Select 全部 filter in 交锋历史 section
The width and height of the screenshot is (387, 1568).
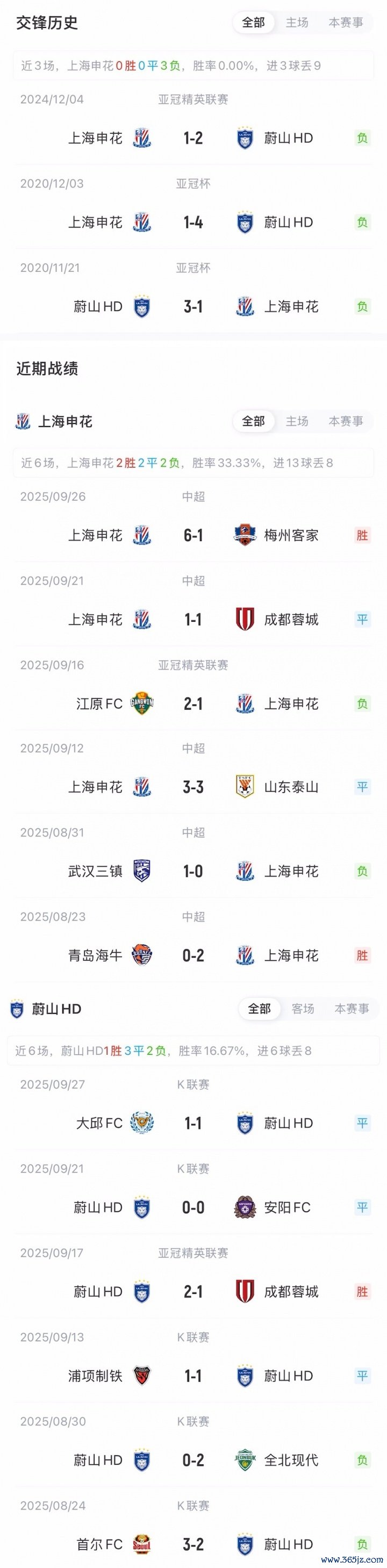tap(253, 23)
